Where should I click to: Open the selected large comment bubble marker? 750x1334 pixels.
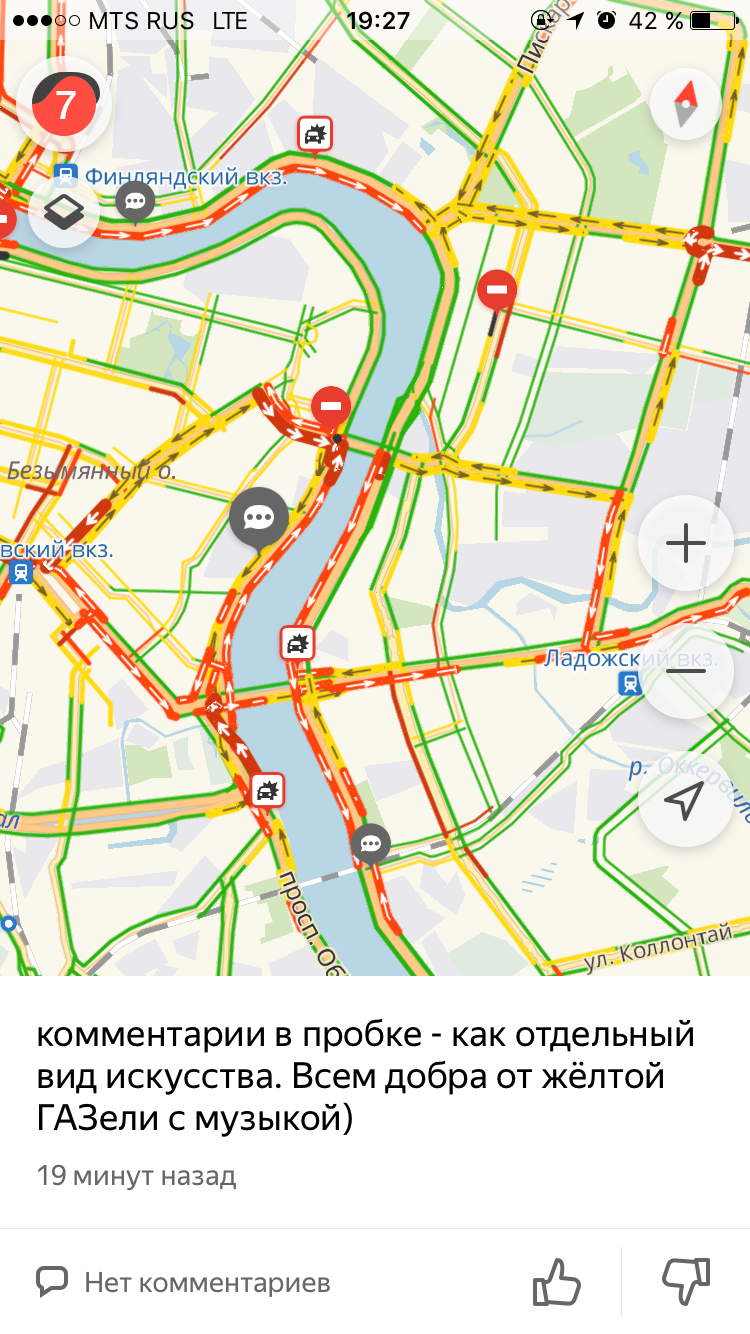tap(259, 517)
